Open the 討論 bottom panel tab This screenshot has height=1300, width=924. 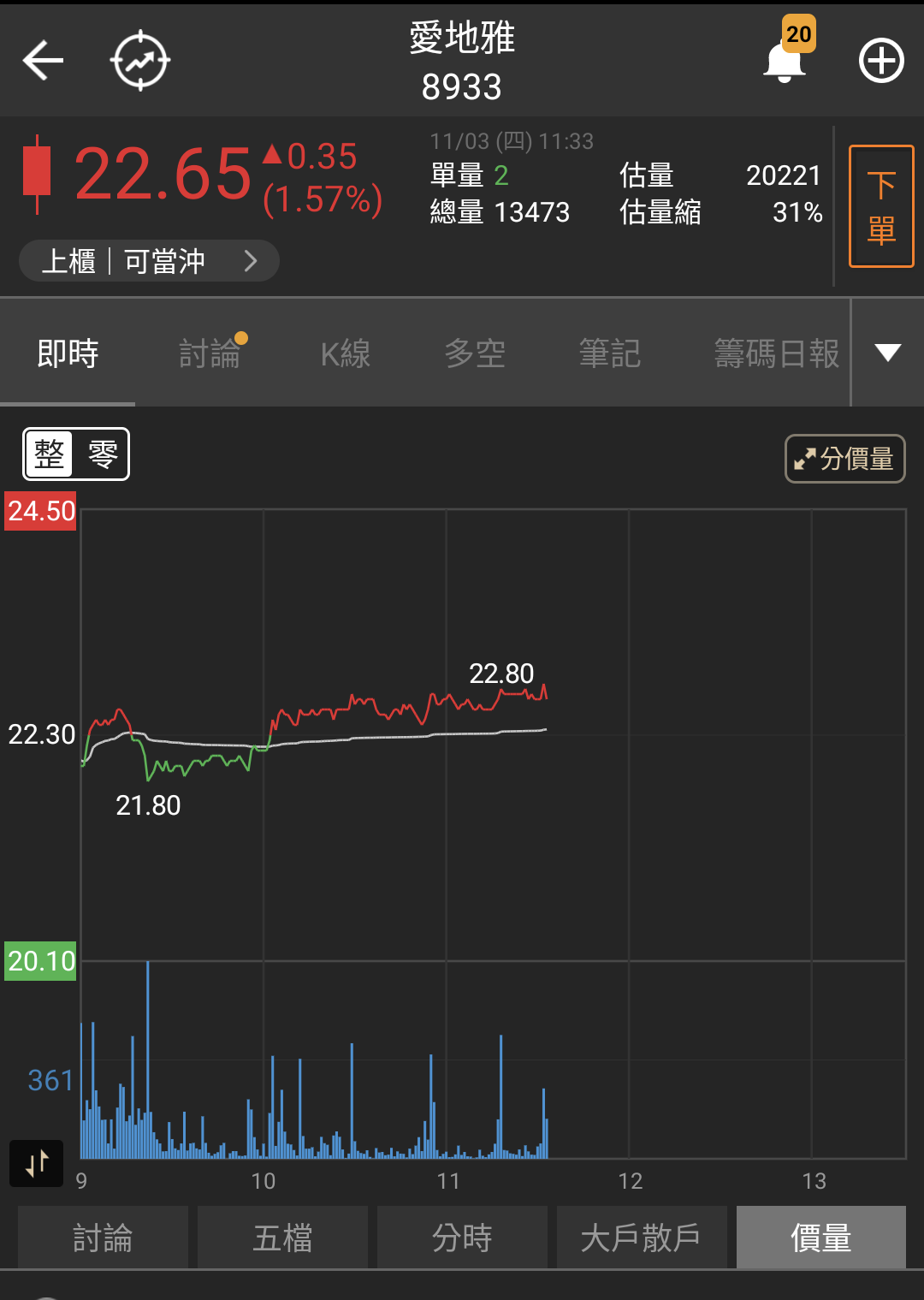[103, 1238]
